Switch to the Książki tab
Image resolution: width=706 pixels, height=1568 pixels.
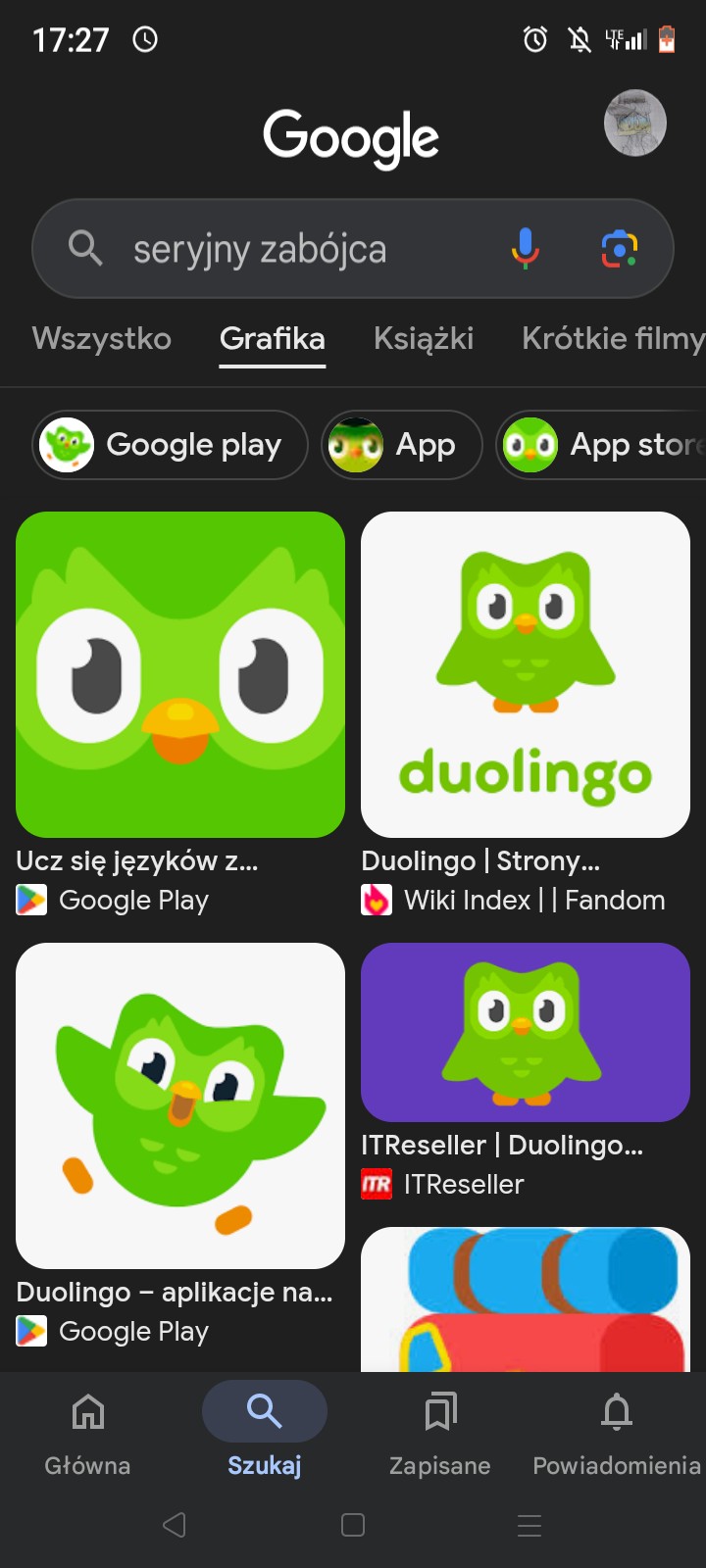[x=423, y=339]
